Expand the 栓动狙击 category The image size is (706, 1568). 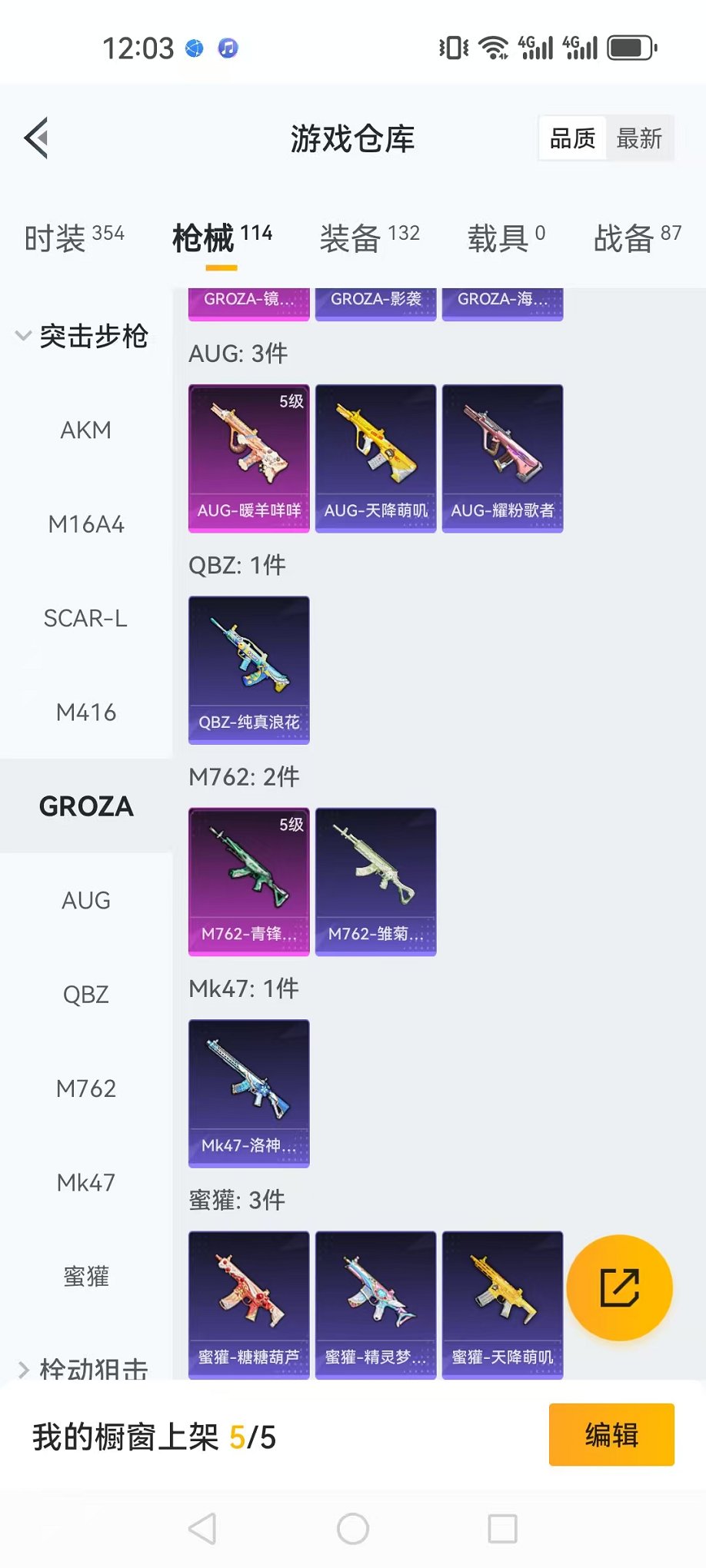tap(83, 1370)
